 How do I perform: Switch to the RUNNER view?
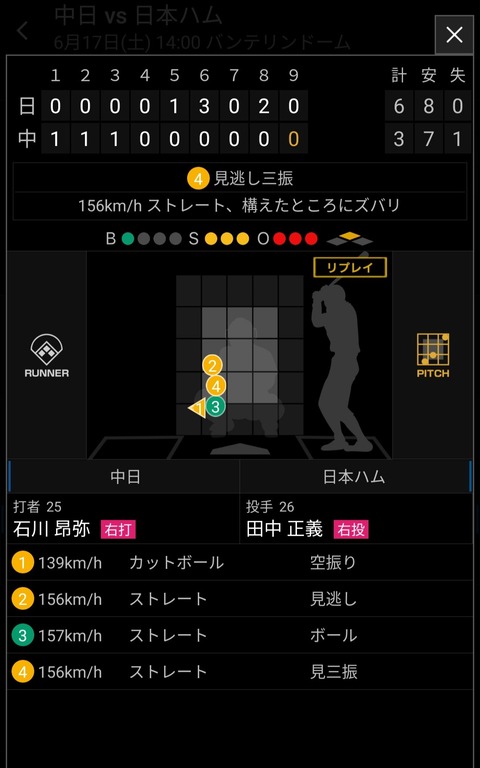click(47, 355)
